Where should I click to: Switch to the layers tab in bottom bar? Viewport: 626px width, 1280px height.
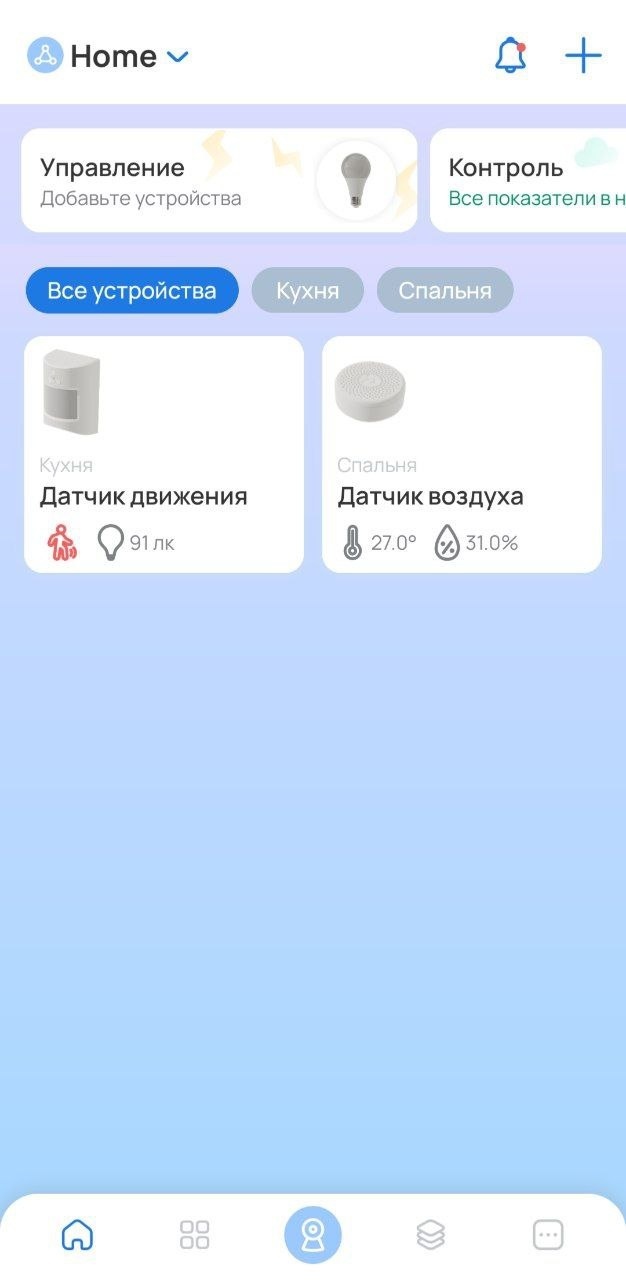tap(431, 1235)
